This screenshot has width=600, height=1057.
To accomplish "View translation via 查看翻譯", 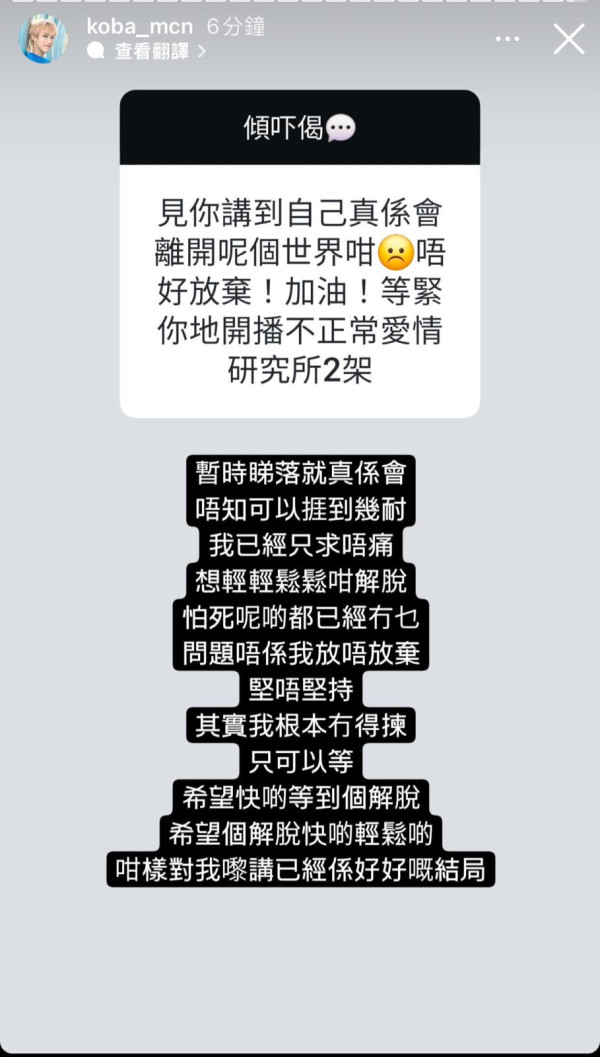I will tap(151, 51).
